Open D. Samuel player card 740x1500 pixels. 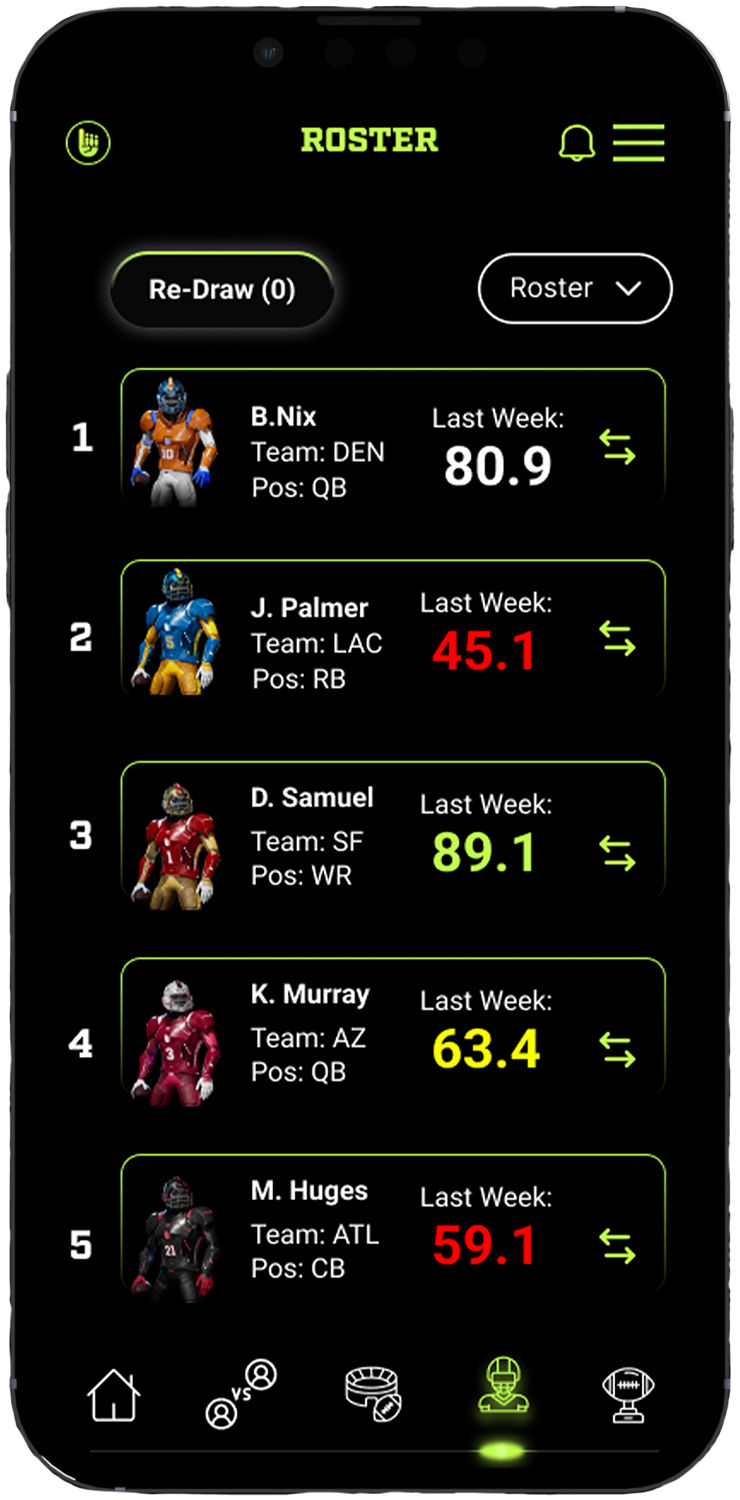(300, 836)
